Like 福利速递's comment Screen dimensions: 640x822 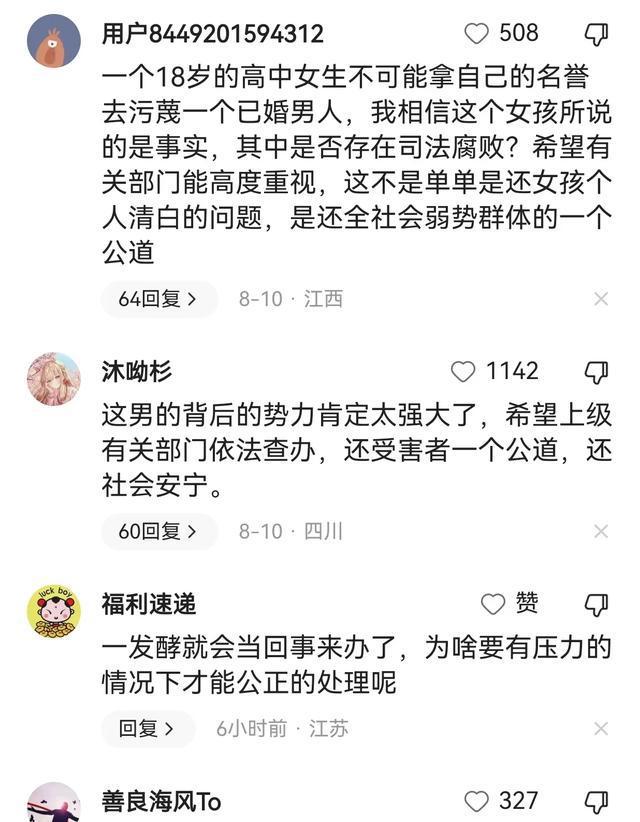click(x=494, y=604)
